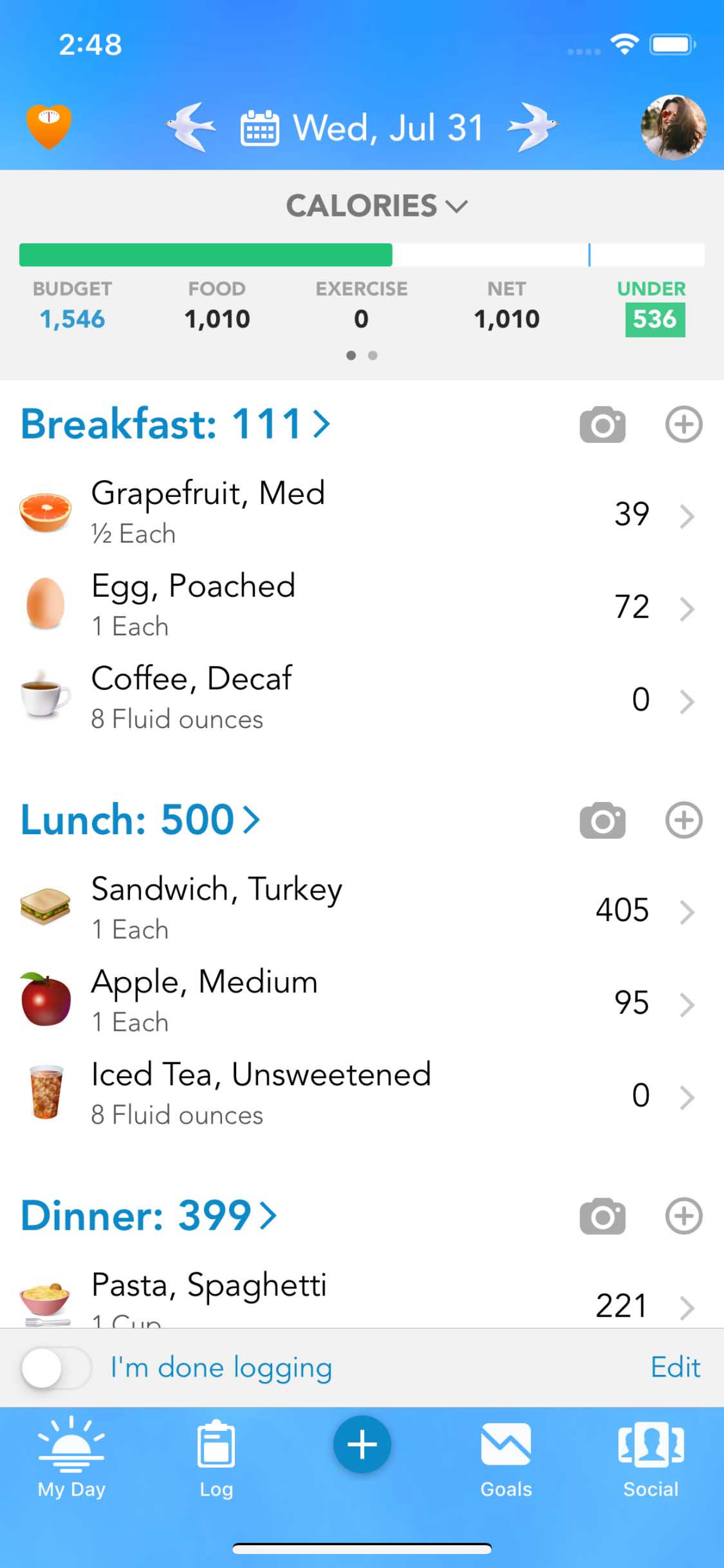Toggle I'm done logging switch
The width and height of the screenshot is (724, 1568).
point(56,1368)
